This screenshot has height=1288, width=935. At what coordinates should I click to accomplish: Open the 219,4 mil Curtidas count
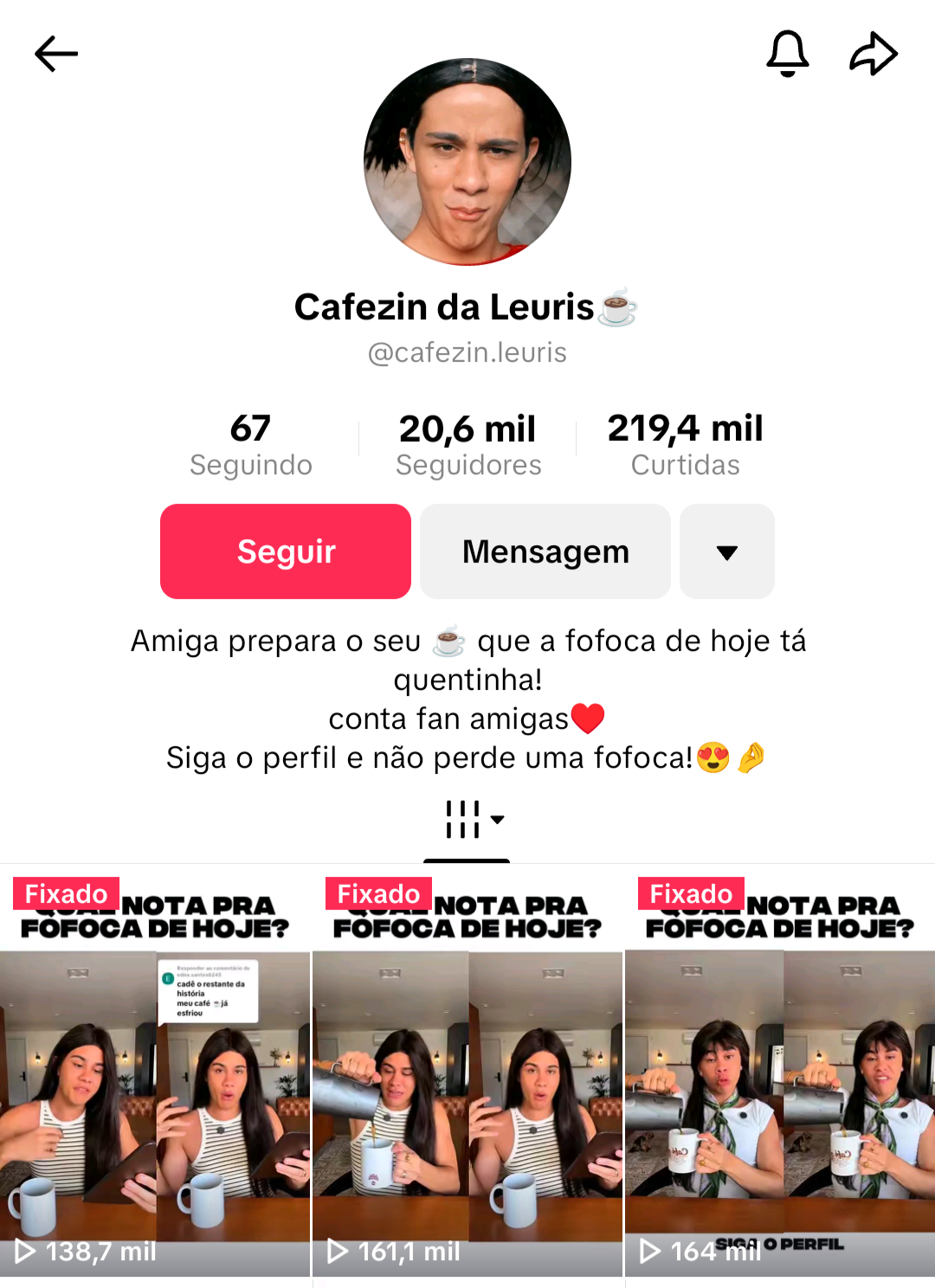[x=685, y=445]
